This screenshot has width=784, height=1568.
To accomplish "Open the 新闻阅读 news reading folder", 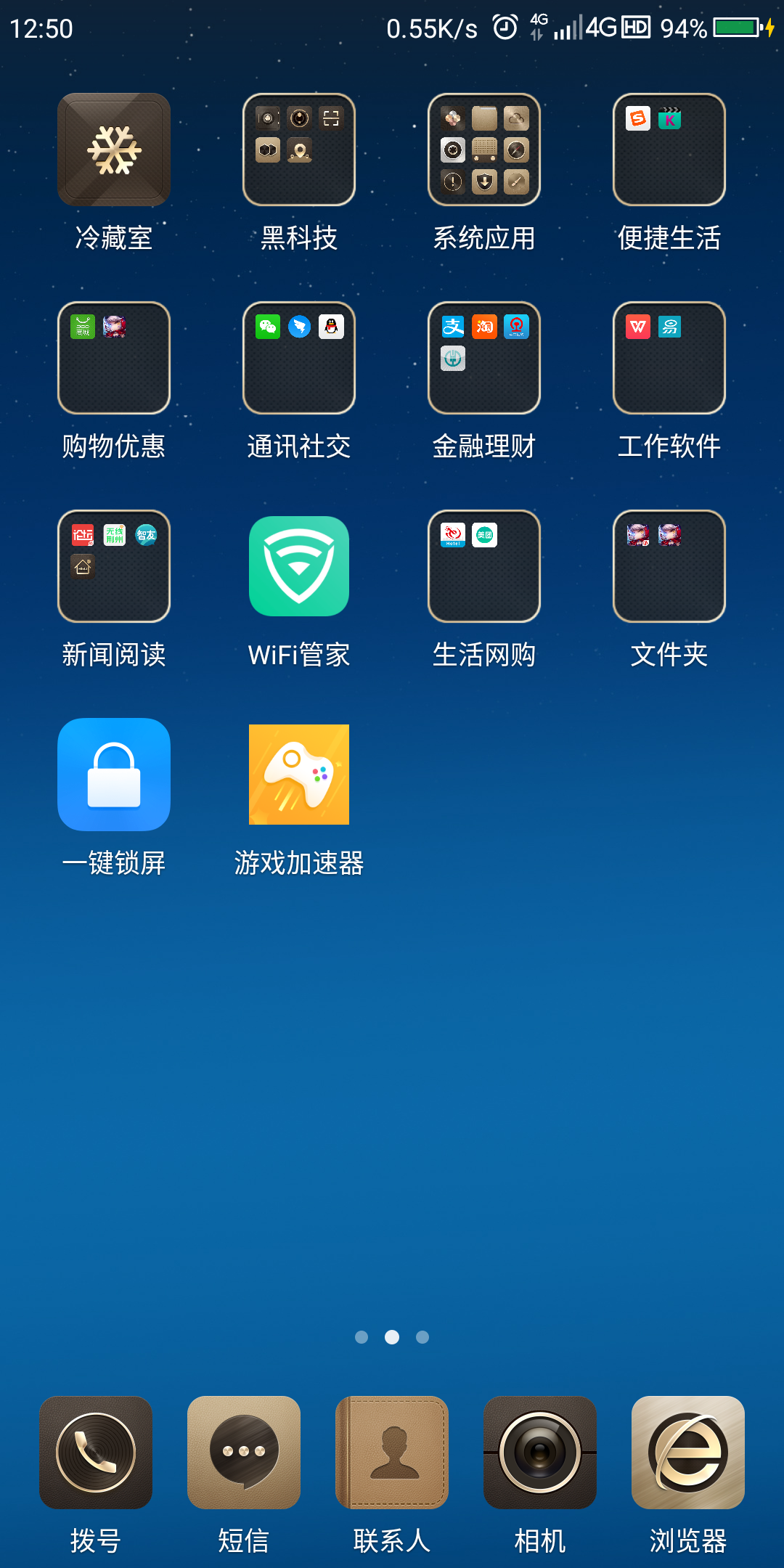I will (x=113, y=566).
